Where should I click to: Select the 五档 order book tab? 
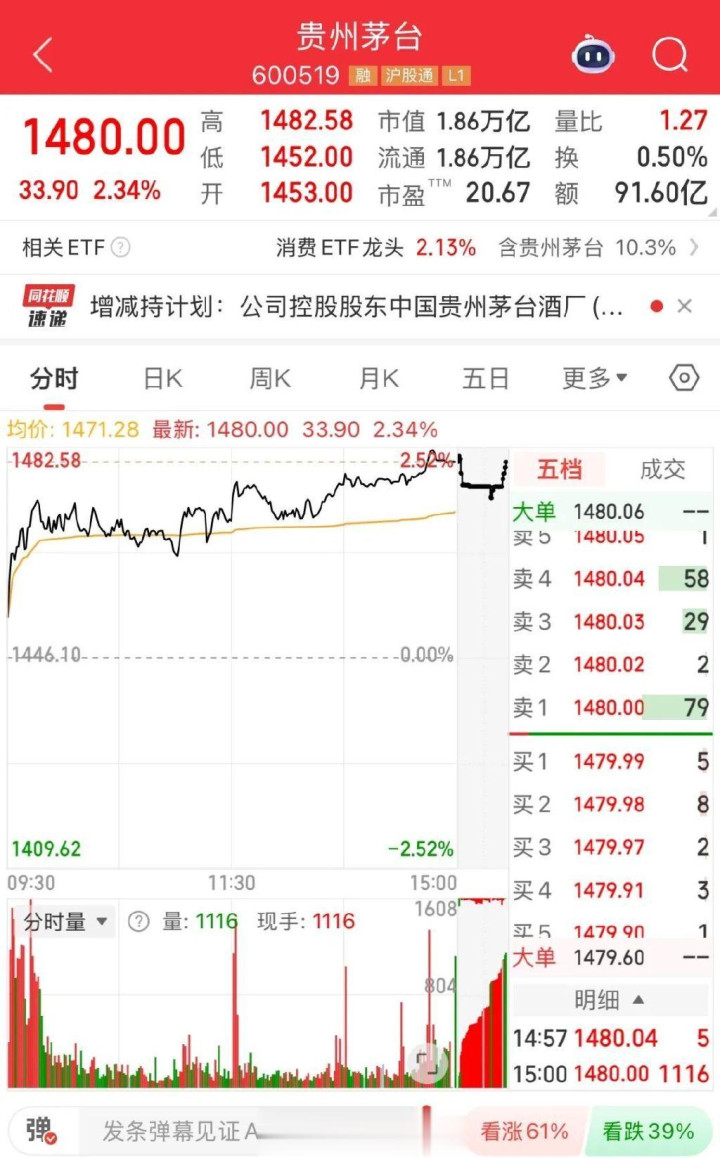tap(559, 469)
